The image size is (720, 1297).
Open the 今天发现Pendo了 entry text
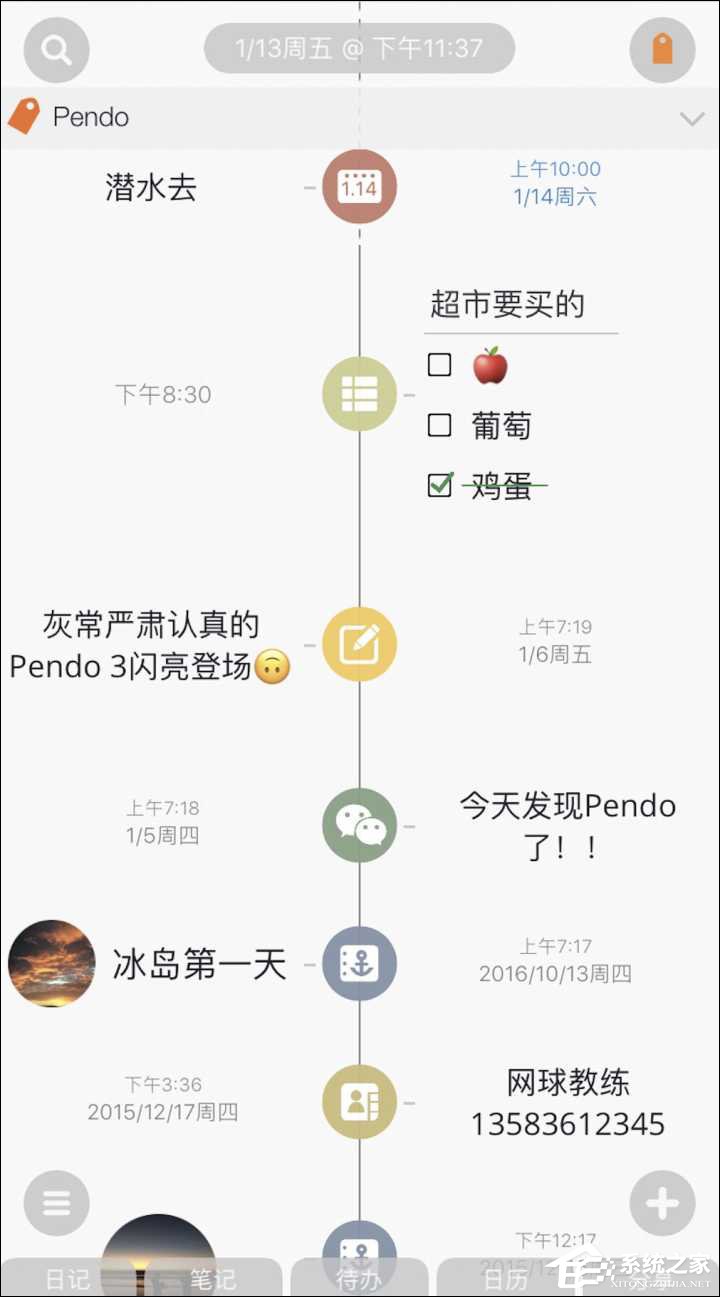[x=563, y=827]
